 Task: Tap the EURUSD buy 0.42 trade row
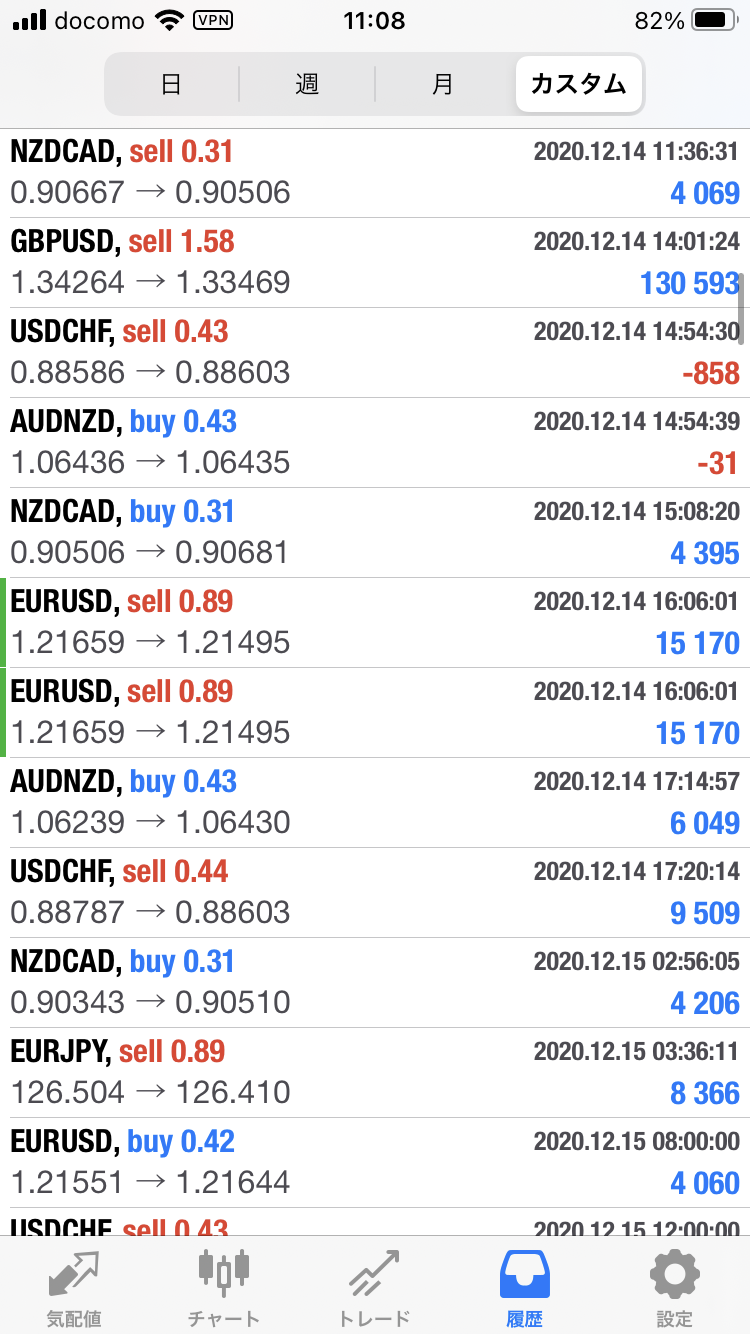(375, 1163)
